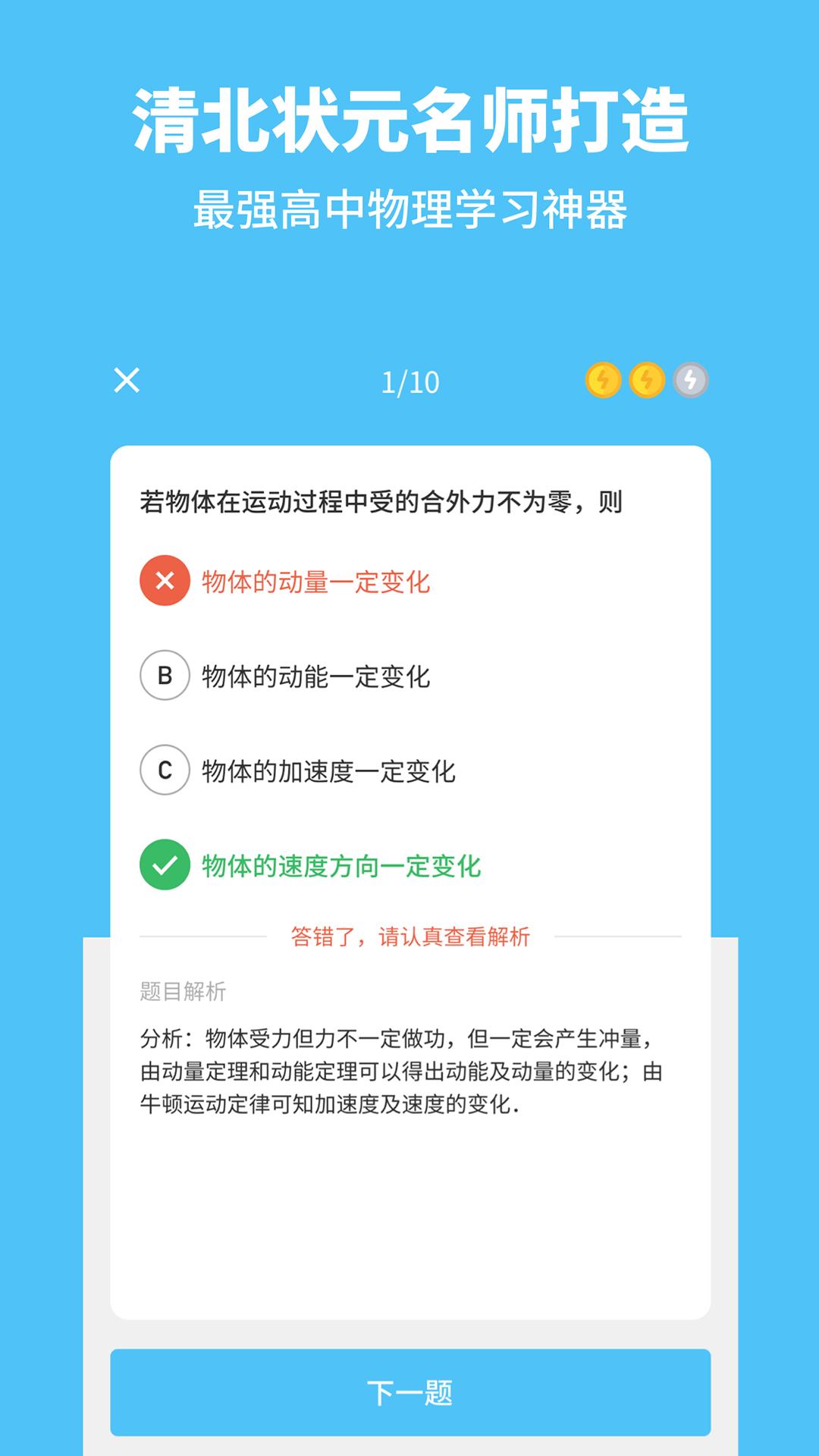819x1456 pixels.
Task: Click the green checkmark correct-answer icon
Action: tap(164, 863)
